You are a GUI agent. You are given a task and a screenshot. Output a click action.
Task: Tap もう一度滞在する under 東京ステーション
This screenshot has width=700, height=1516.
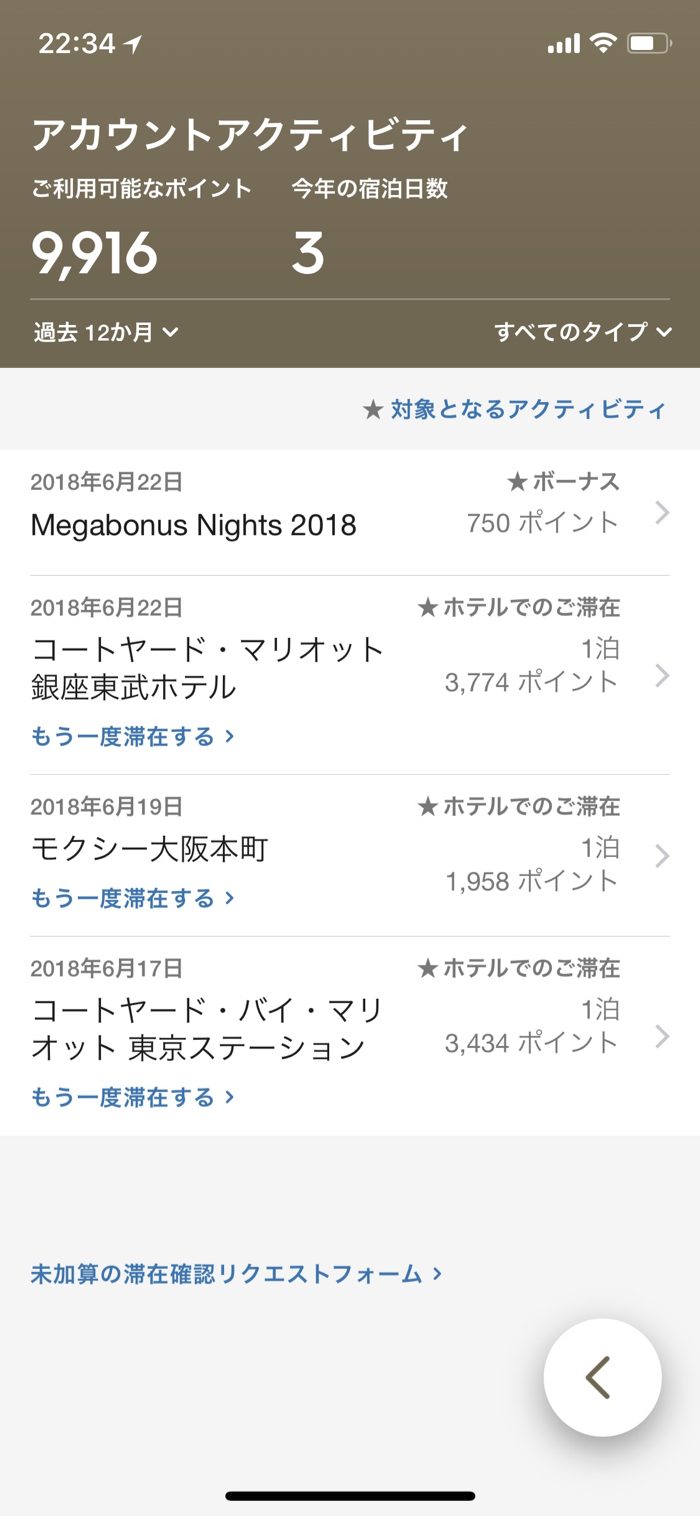point(133,1097)
